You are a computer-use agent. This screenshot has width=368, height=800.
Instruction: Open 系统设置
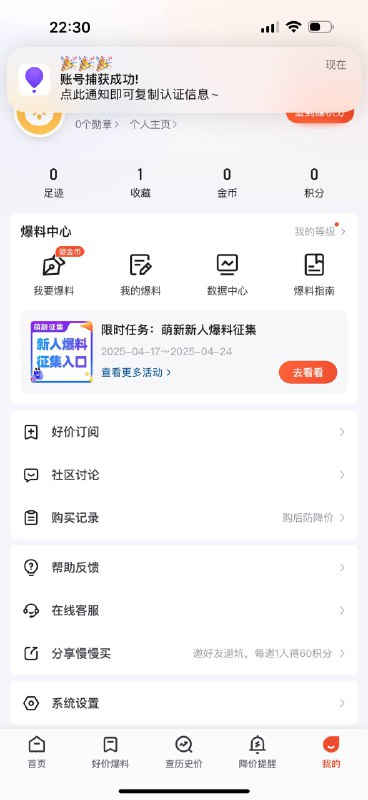click(x=184, y=703)
